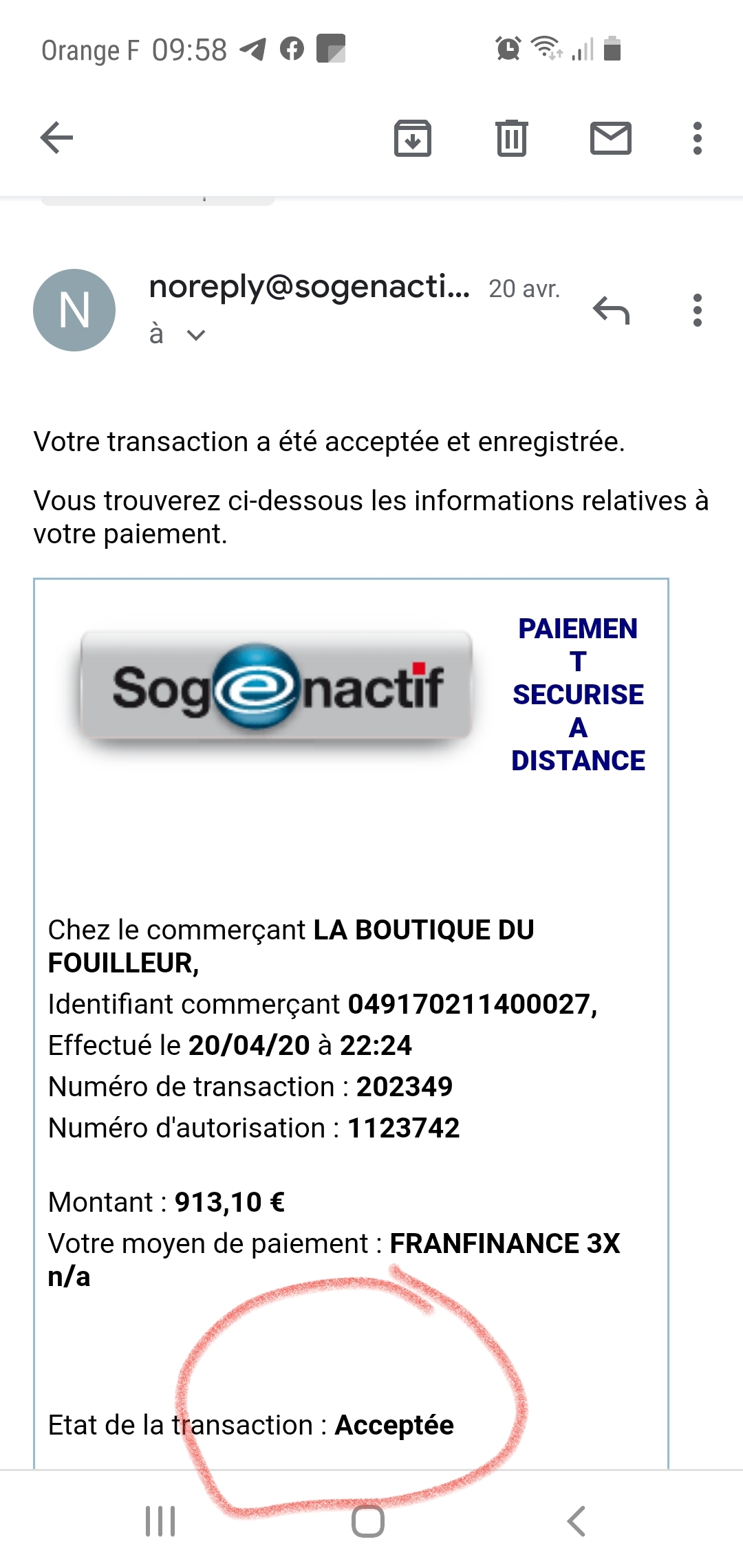The height and width of the screenshot is (1568, 743).
Task: Delete this email
Action: pos(511,138)
